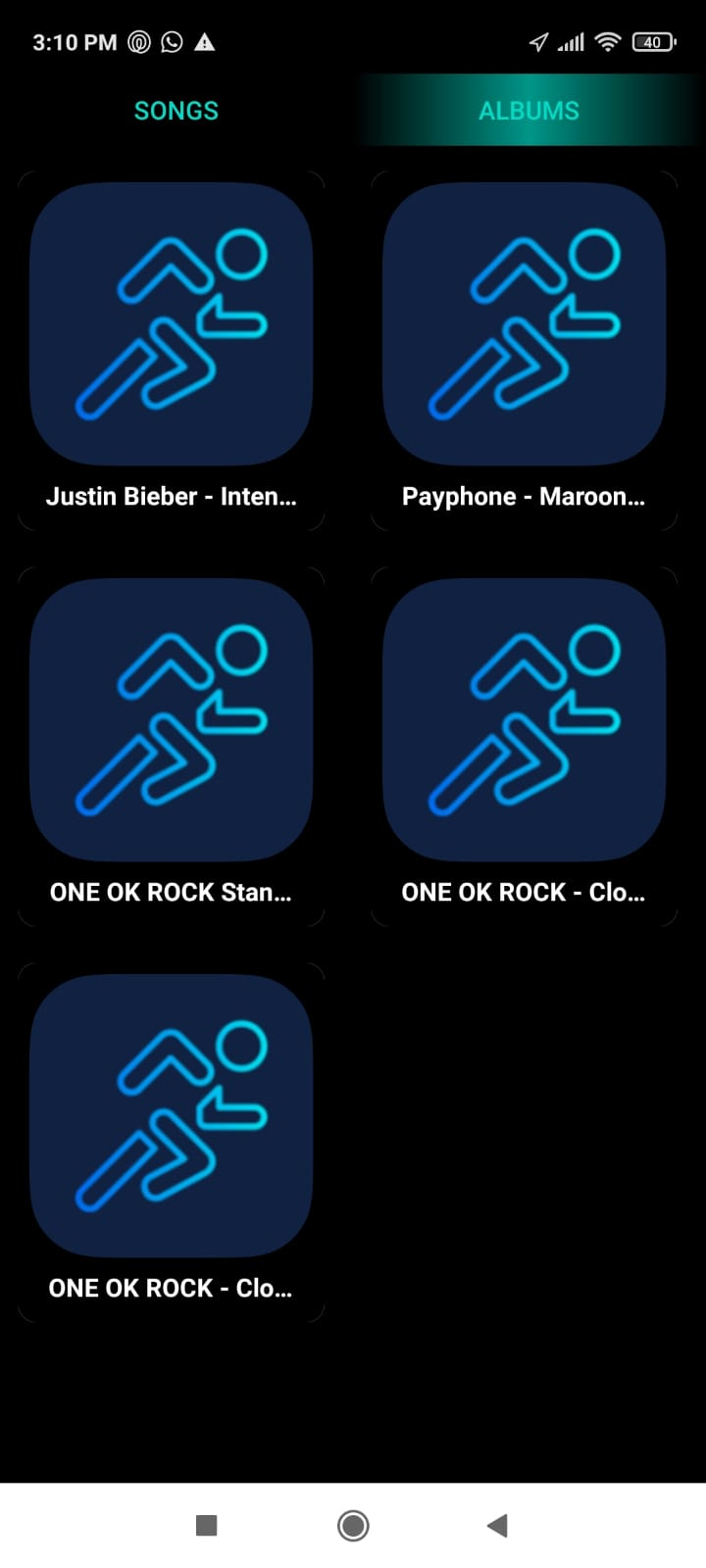This screenshot has width=706, height=1568.
Task: Open the Justin Bieber album
Action: (172, 350)
